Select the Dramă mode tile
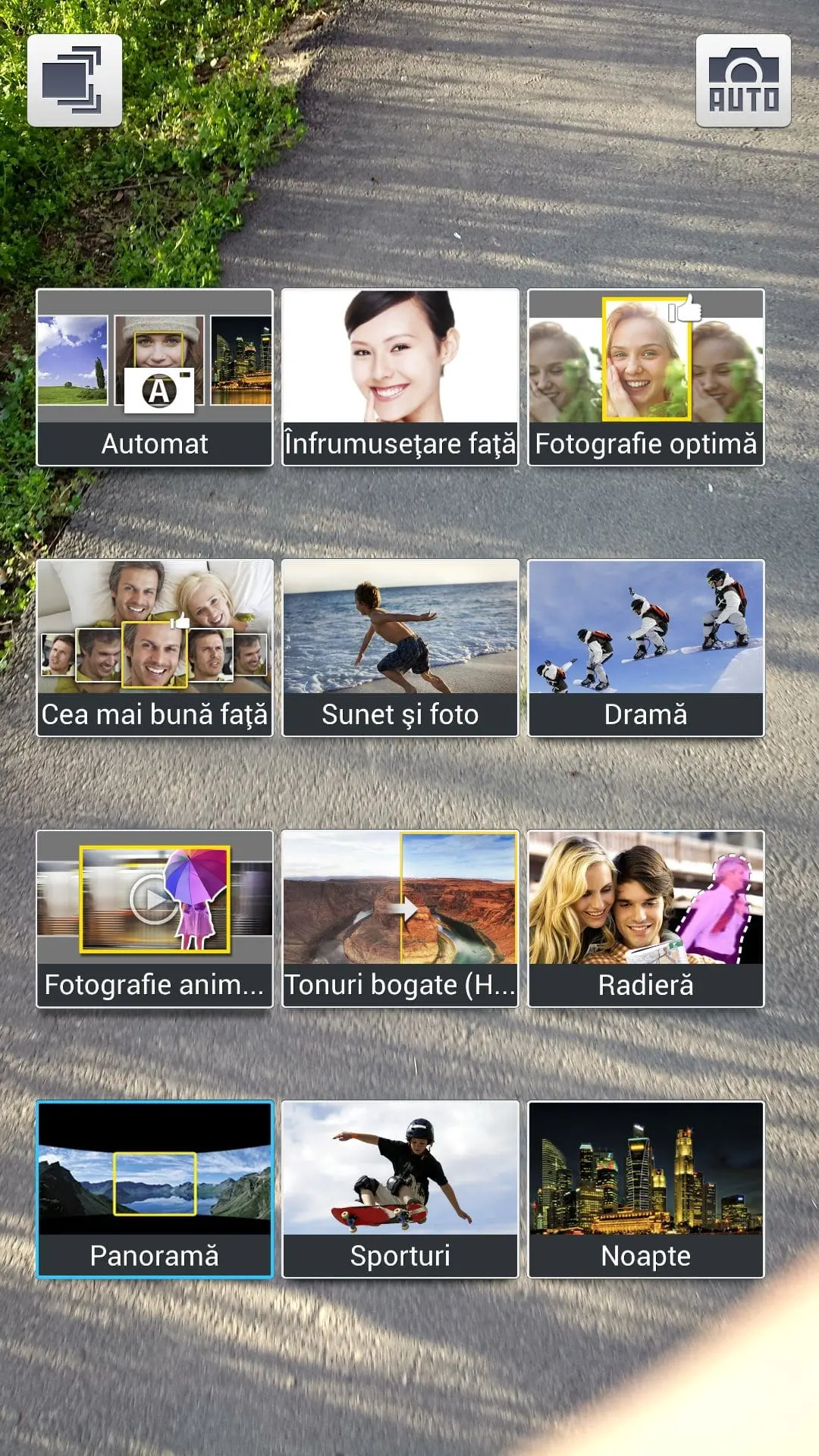 point(646,648)
